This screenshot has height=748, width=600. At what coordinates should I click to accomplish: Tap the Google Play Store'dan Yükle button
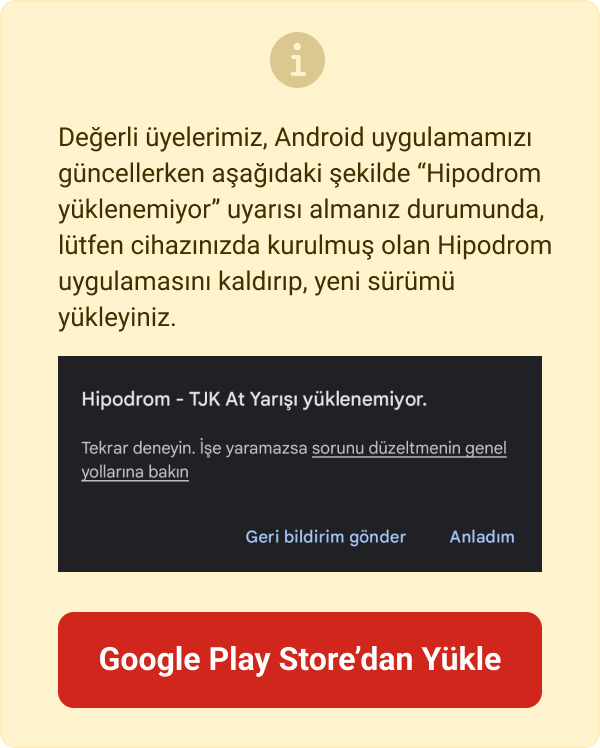point(300,660)
